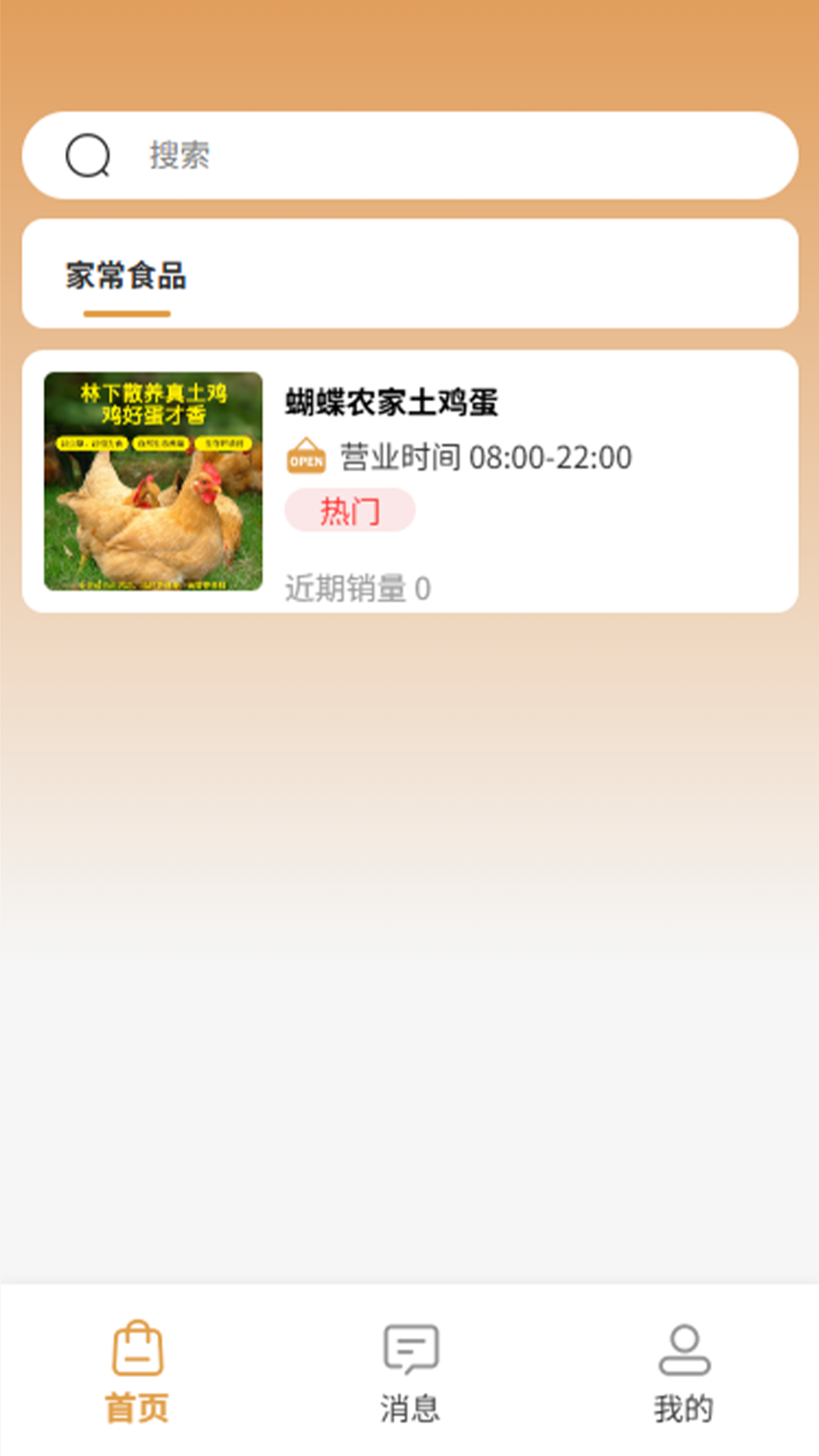Switch to the 家常食品 category tab
This screenshot has width=819, height=1456.
(x=127, y=277)
